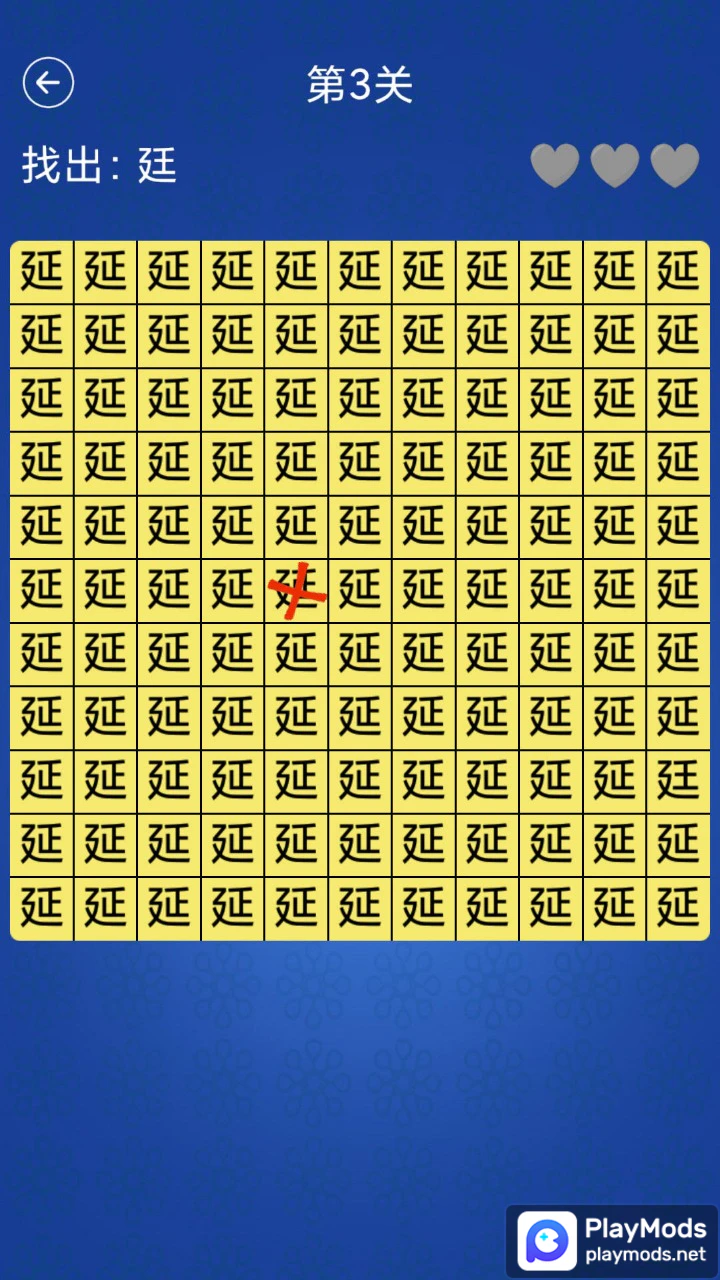Image resolution: width=720 pixels, height=1280 pixels.
Task: Go back using the arrow icon
Action: point(48,83)
